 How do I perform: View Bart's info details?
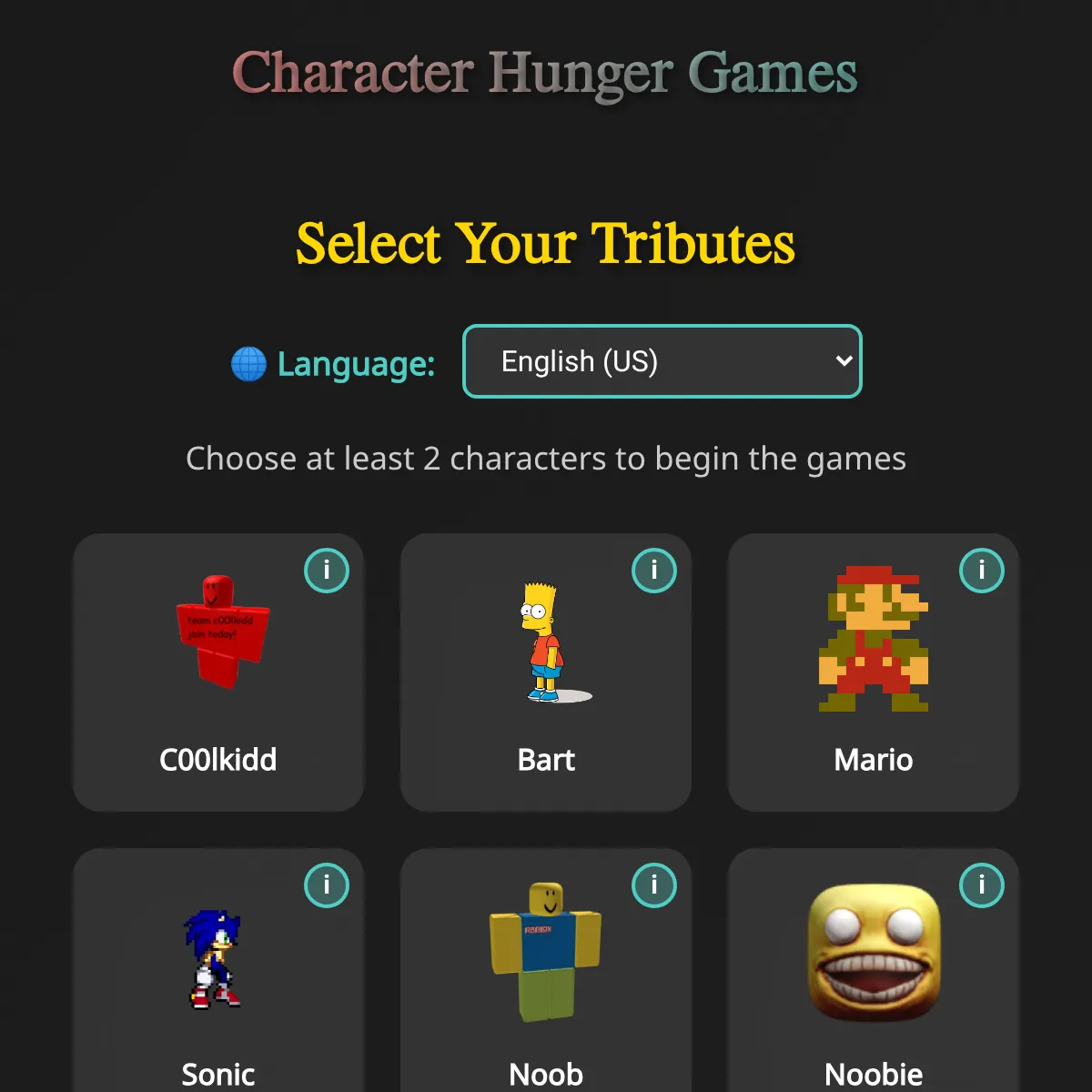click(654, 571)
